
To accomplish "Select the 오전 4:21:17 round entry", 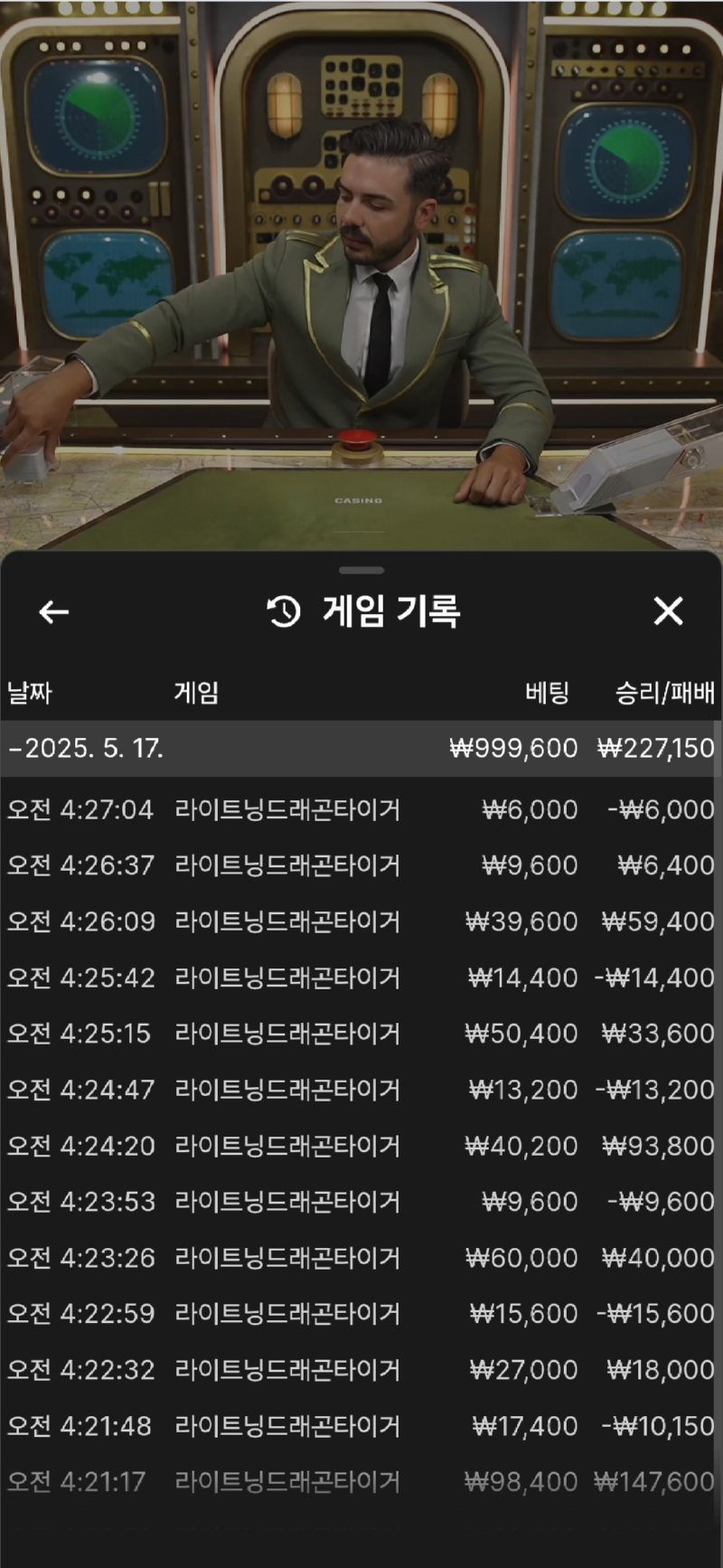I will (x=360, y=1482).
